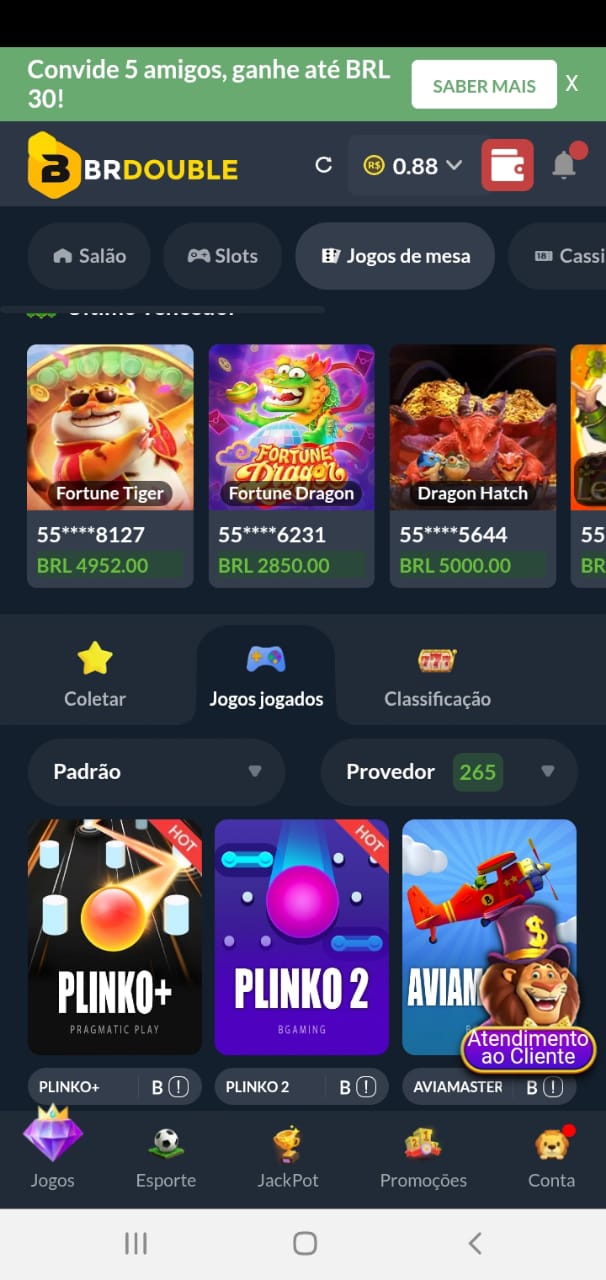Screen dimensions: 606x1280
Task: Launch the PLINKO+ game
Action: coord(114,937)
